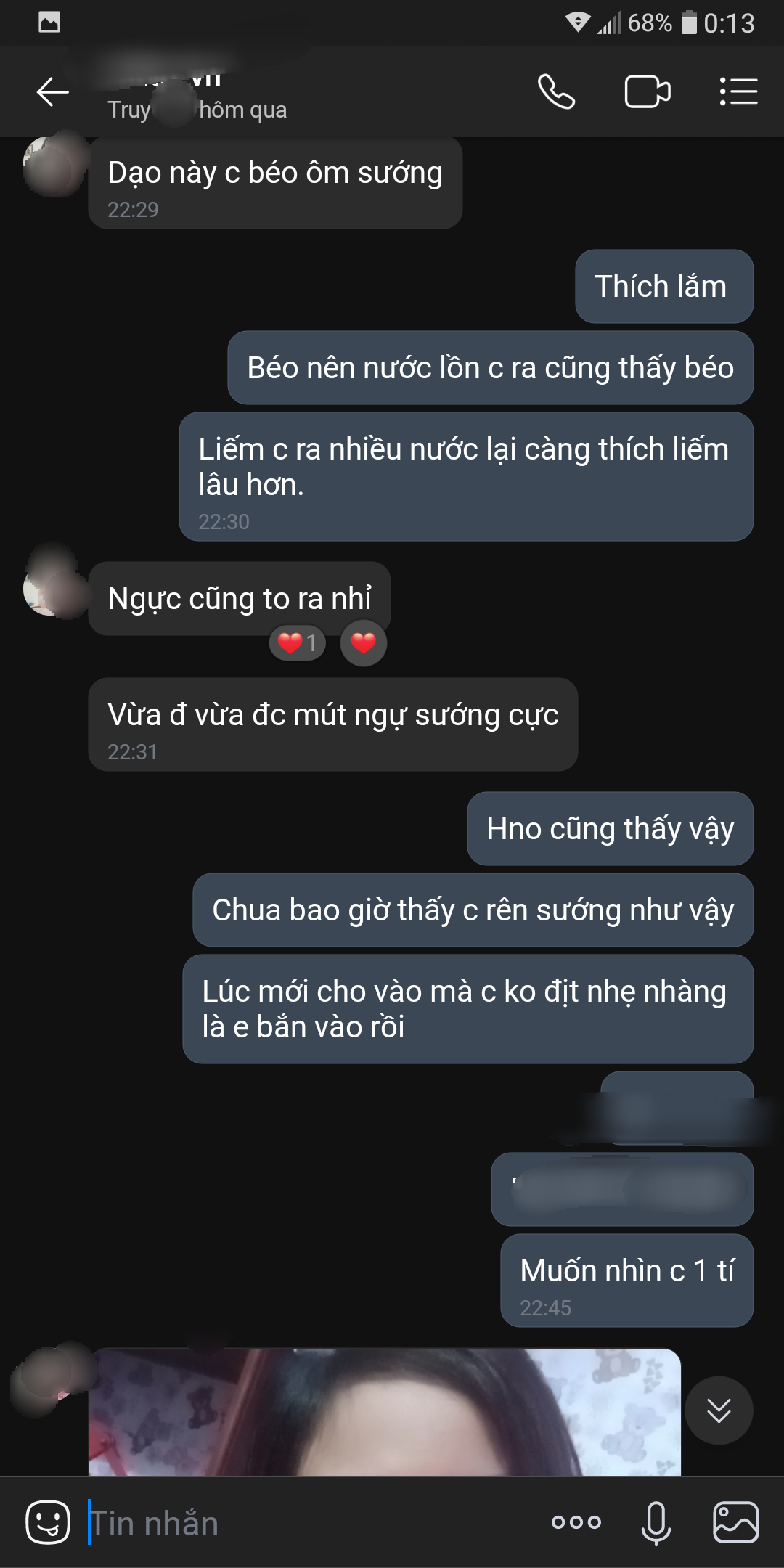Jump to the latest messages
The image size is (784, 1568).
point(719,1410)
